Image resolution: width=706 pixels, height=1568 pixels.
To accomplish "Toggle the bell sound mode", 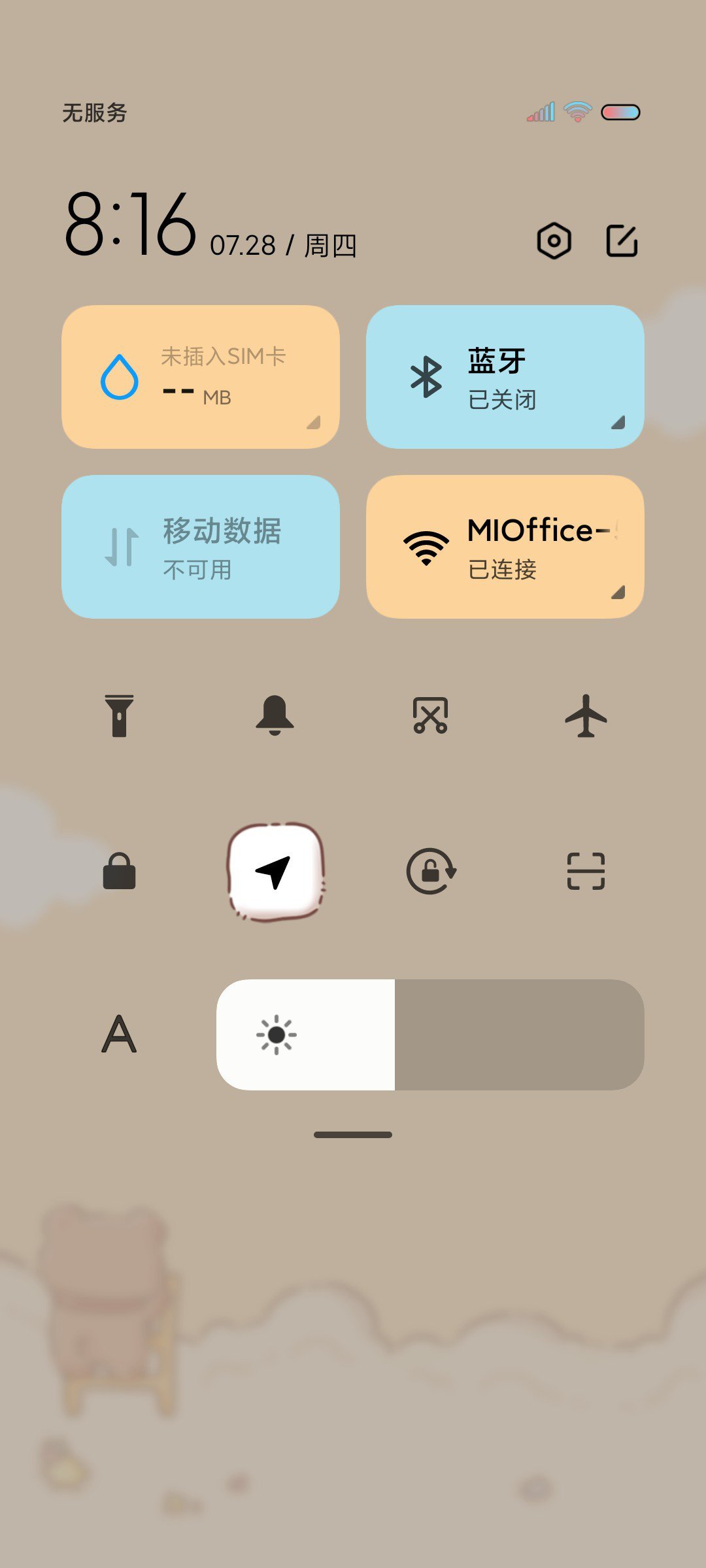I will [x=275, y=715].
